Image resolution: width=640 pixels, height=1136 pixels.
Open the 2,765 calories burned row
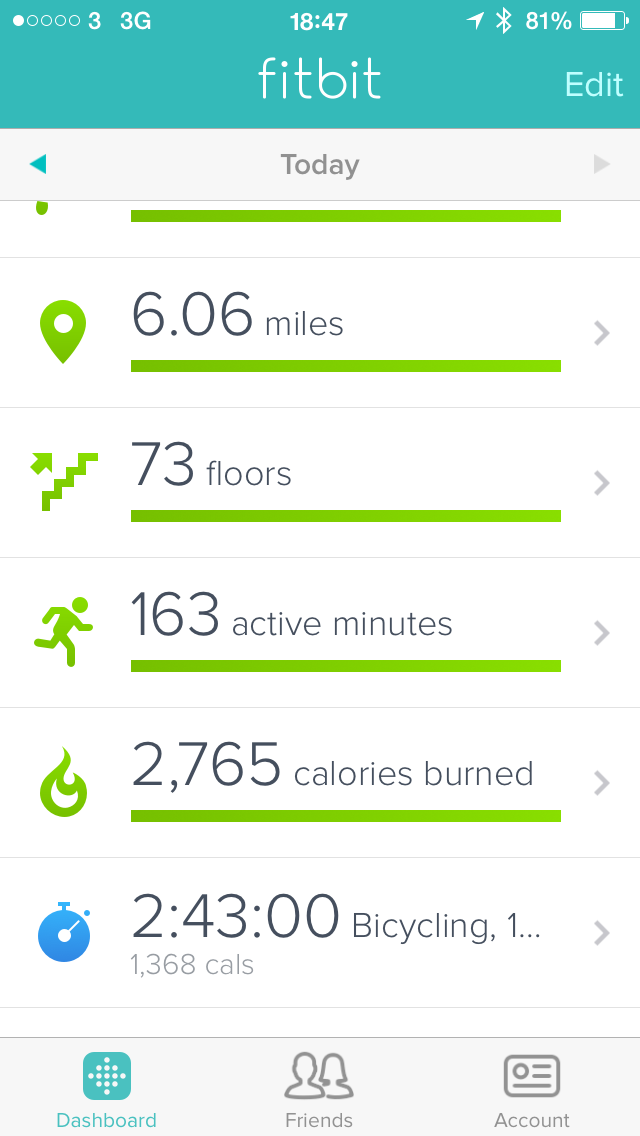coord(320,782)
